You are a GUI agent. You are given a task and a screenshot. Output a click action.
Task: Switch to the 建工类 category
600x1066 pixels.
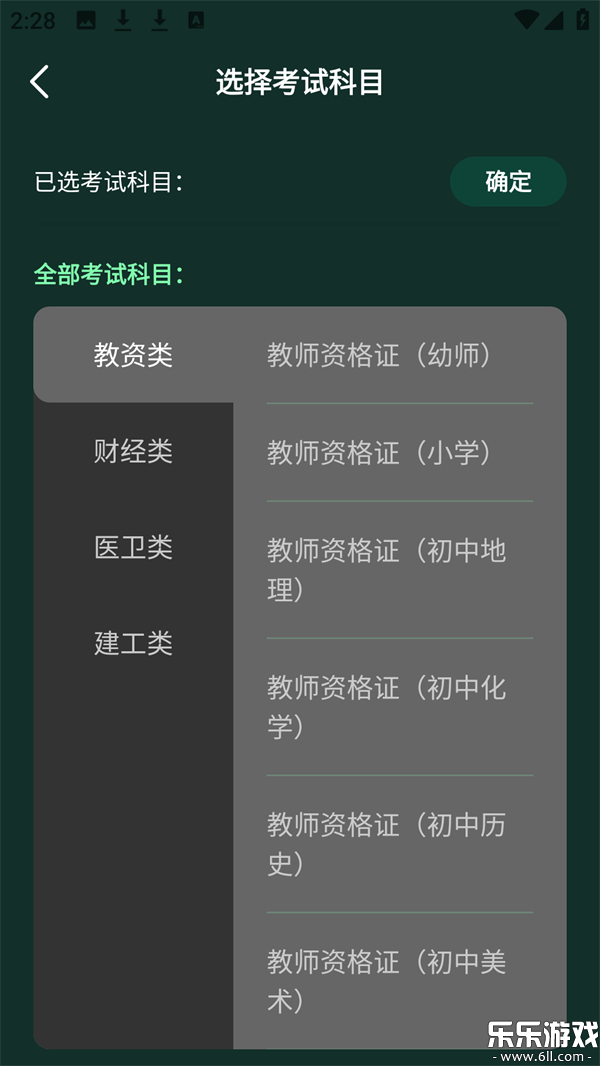(133, 643)
